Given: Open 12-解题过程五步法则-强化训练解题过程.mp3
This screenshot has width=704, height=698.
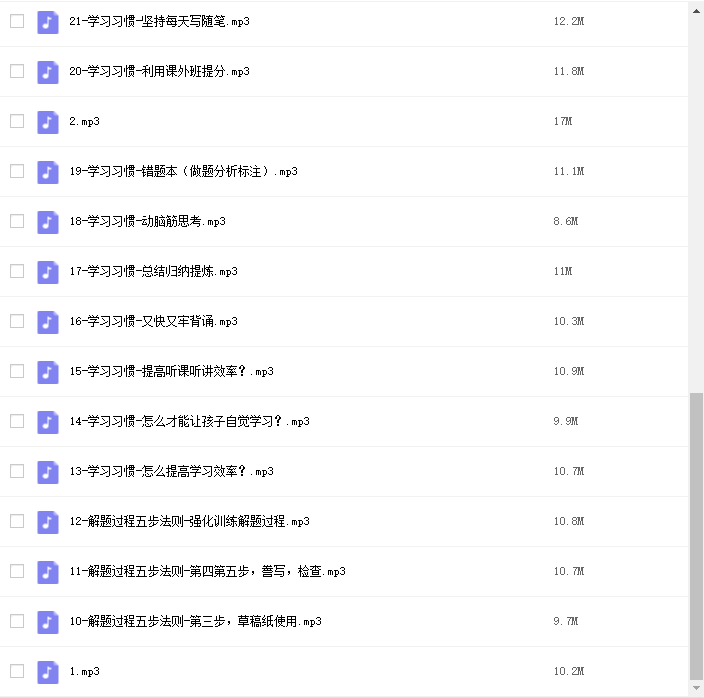Looking at the screenshot, I should point(189,521).
